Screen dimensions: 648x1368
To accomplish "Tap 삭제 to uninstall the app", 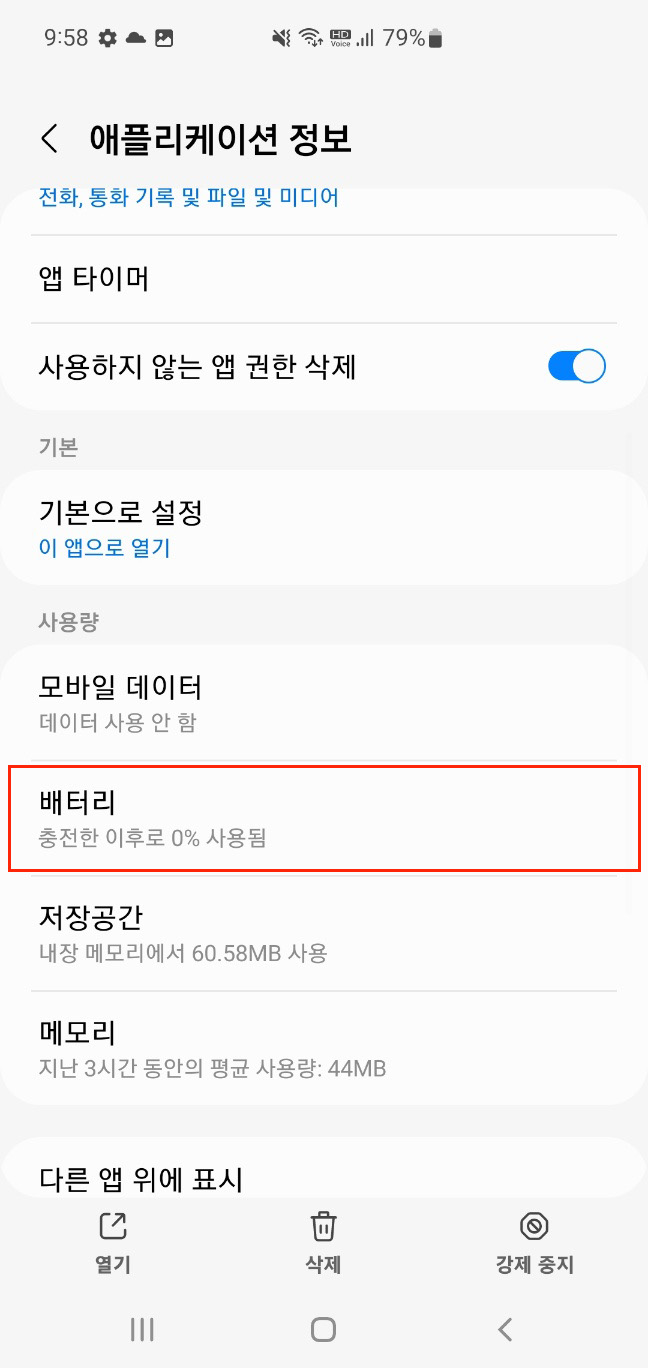I will 323,1243.
